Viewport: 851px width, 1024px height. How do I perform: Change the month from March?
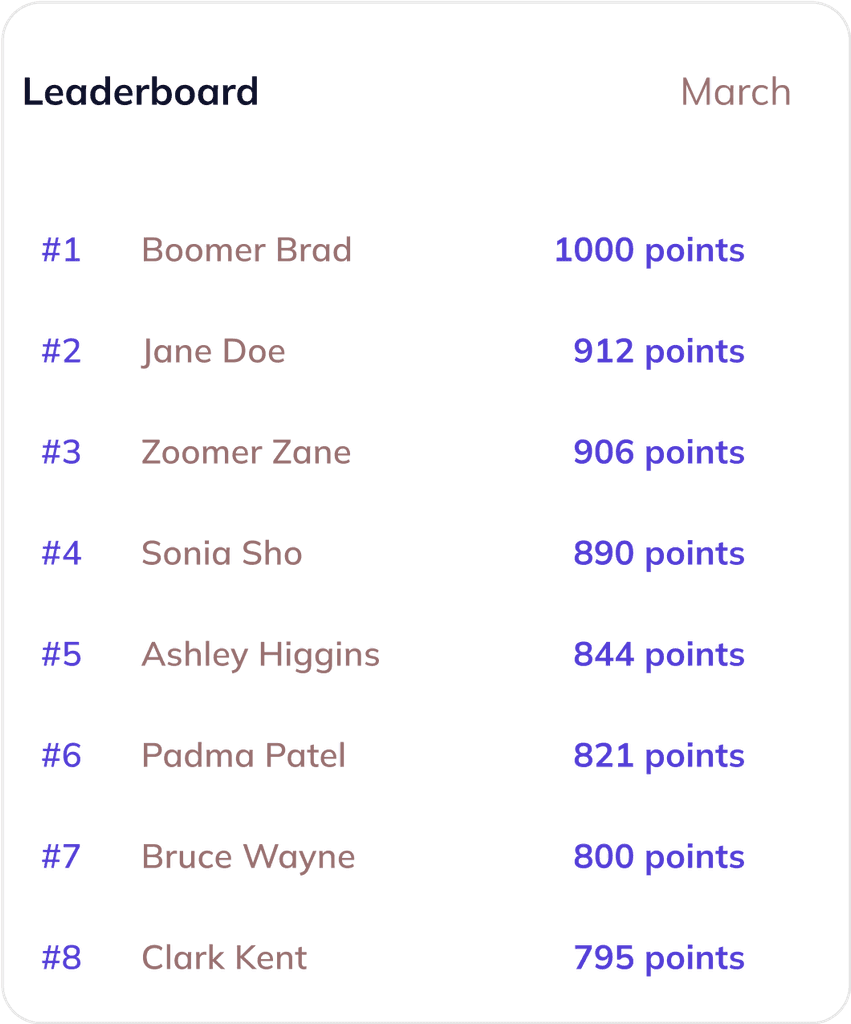point(735,91)
